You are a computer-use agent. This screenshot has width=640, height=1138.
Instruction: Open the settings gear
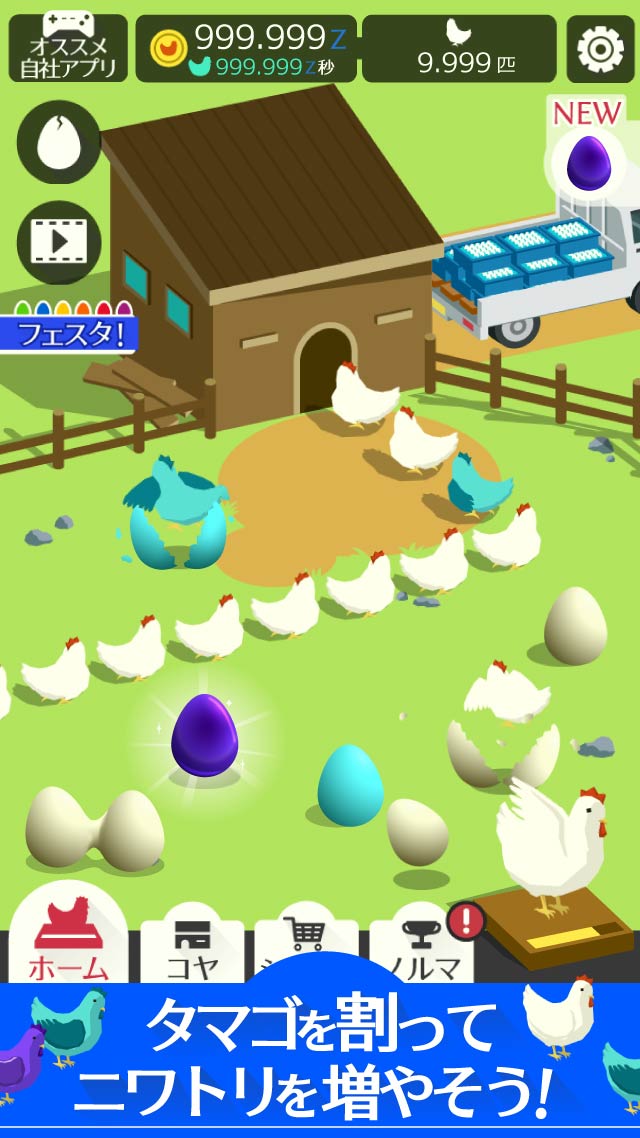(x=600, y=48)
